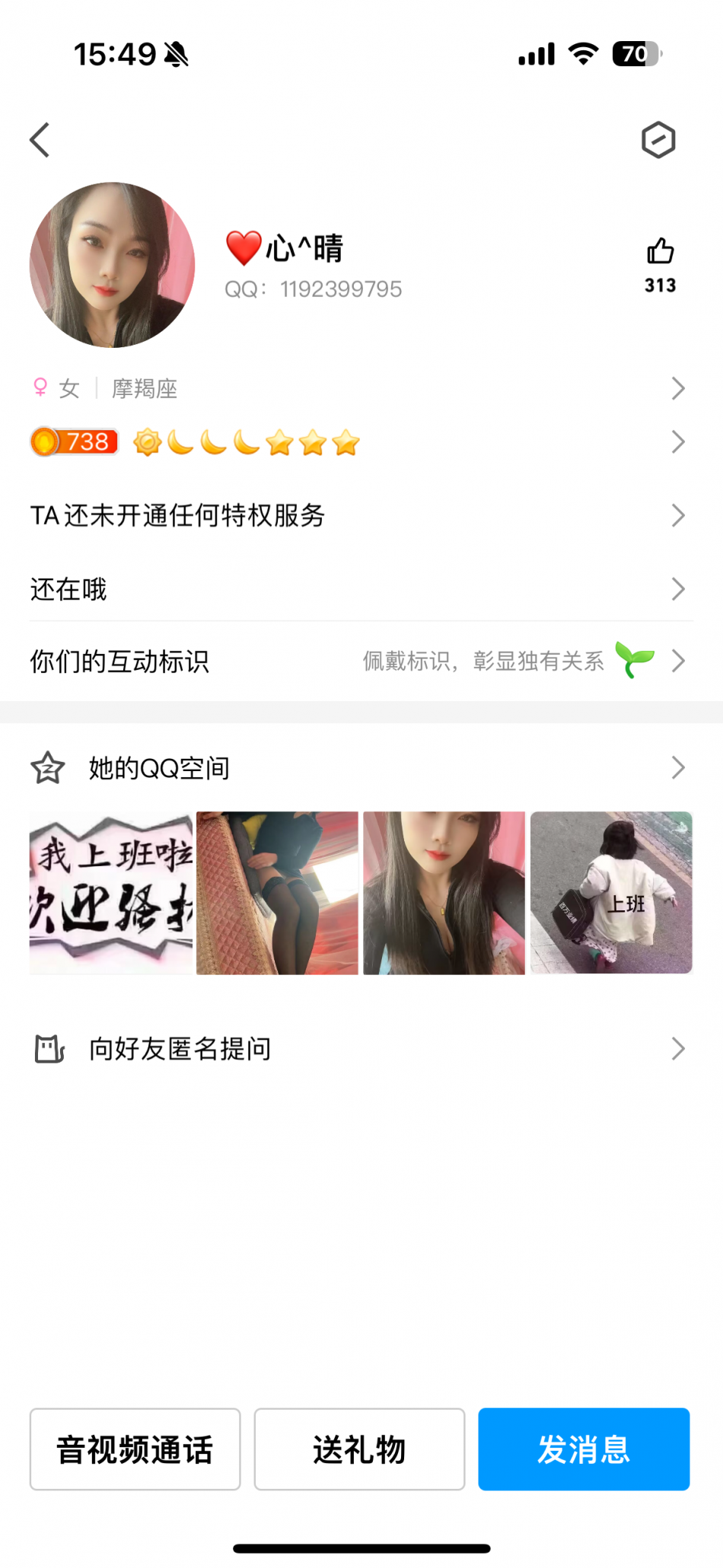Image resolution: width=723 pixels, height=1568 pixels.
Task: Open the 我上班啦 space photo
Action: point(111,893)
